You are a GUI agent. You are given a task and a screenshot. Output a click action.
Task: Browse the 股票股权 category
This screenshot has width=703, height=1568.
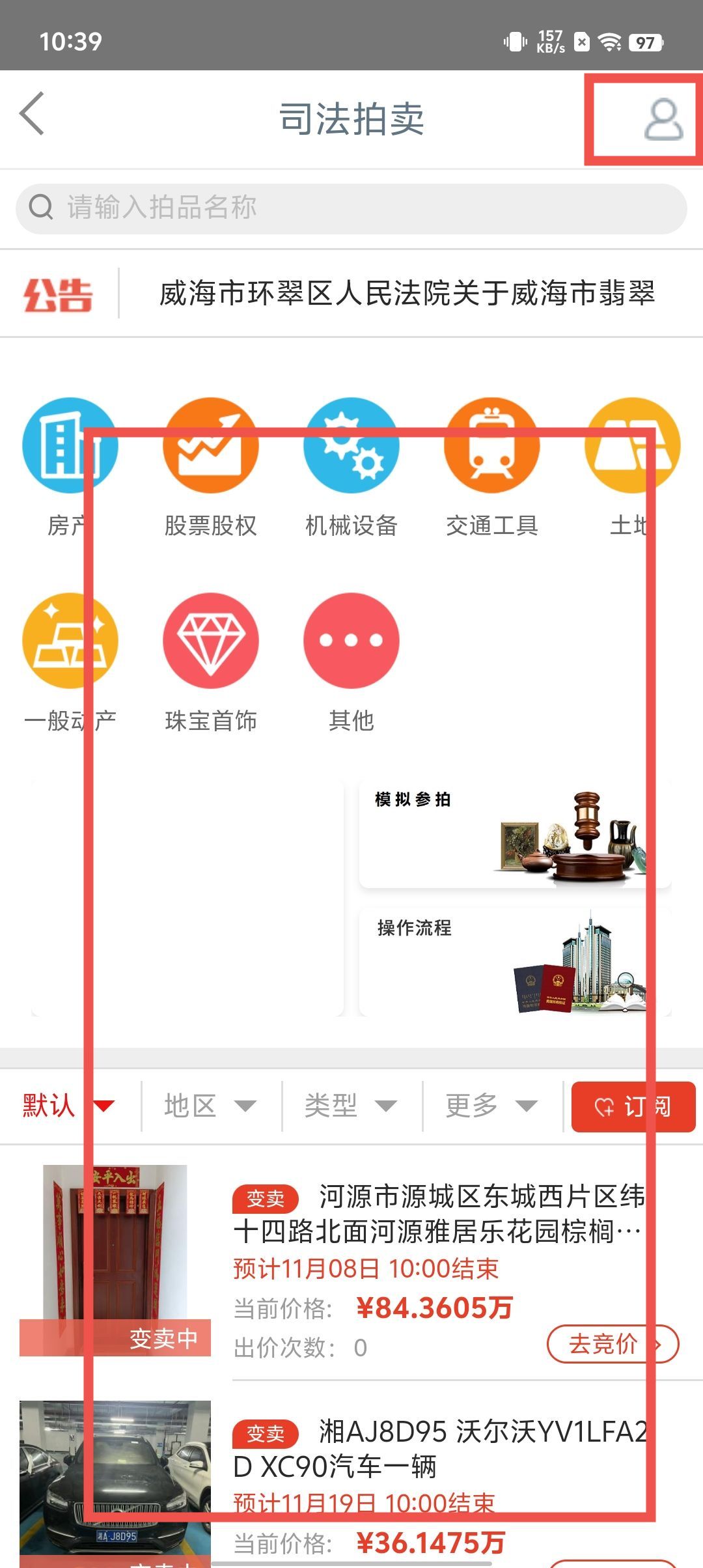click(210, 466)
